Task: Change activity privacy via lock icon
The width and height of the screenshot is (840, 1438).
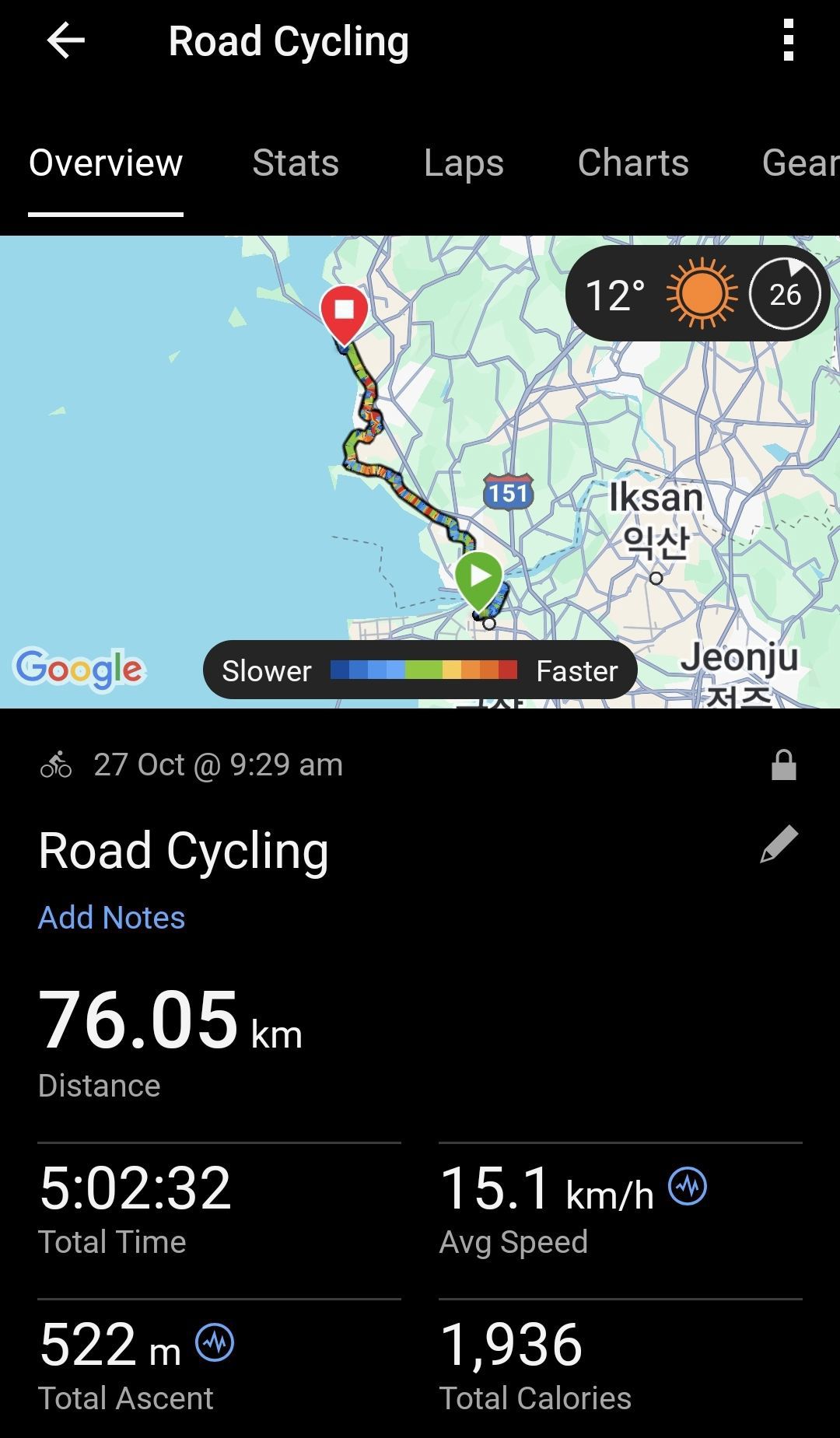Action: (x=783, y=765)
